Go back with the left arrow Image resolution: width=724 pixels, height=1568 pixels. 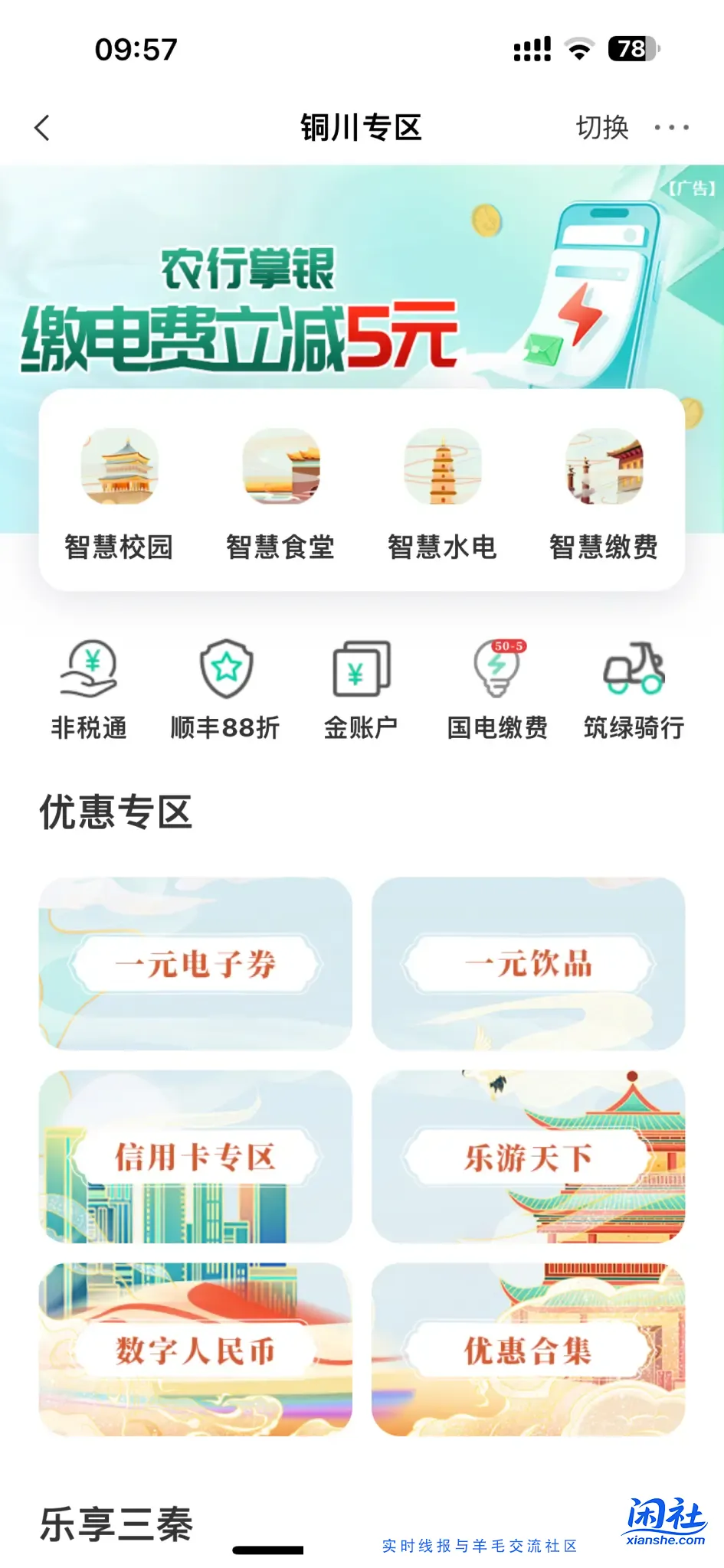click(42, 127)
